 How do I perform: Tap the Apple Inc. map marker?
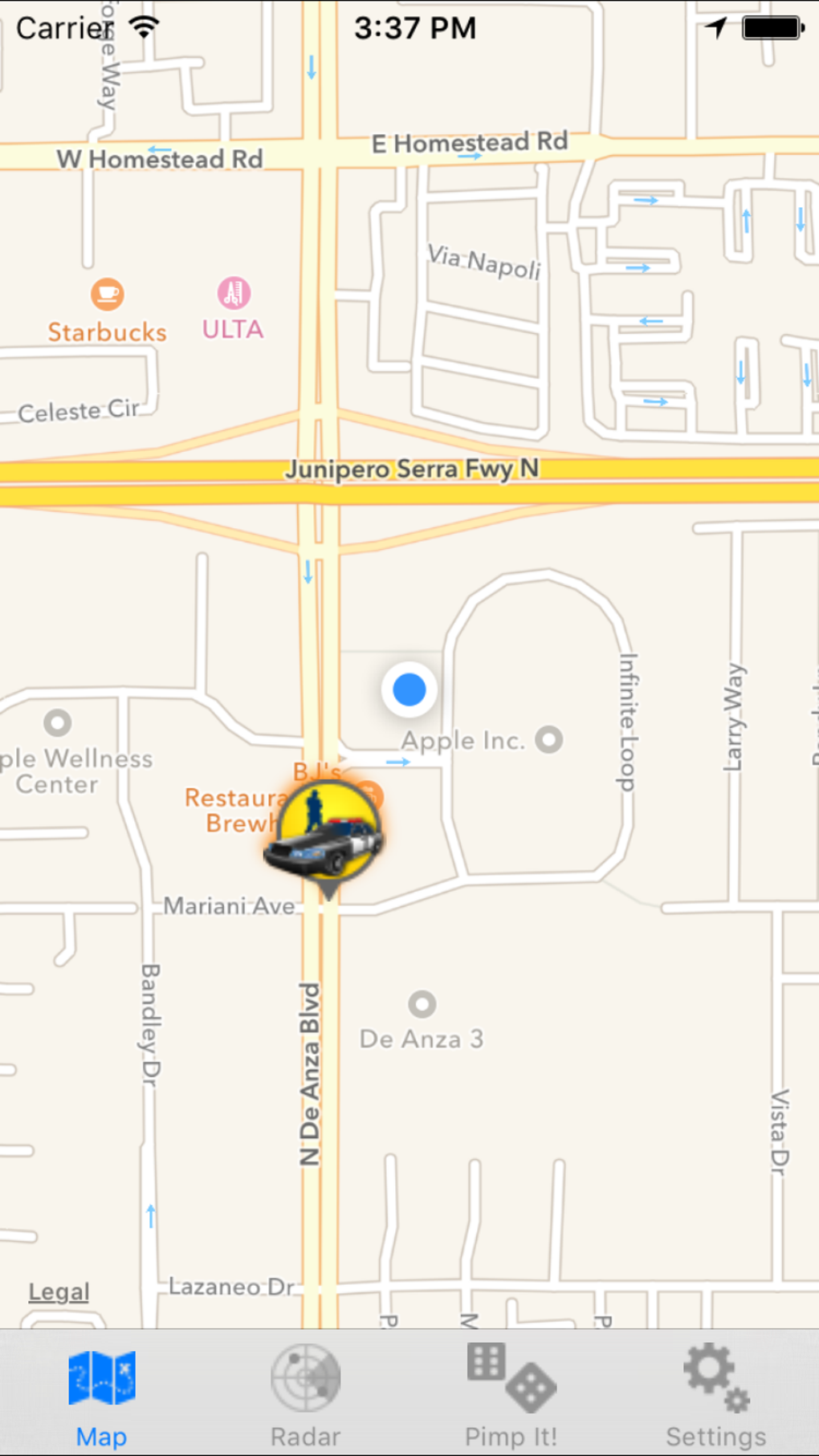[549, 739]
